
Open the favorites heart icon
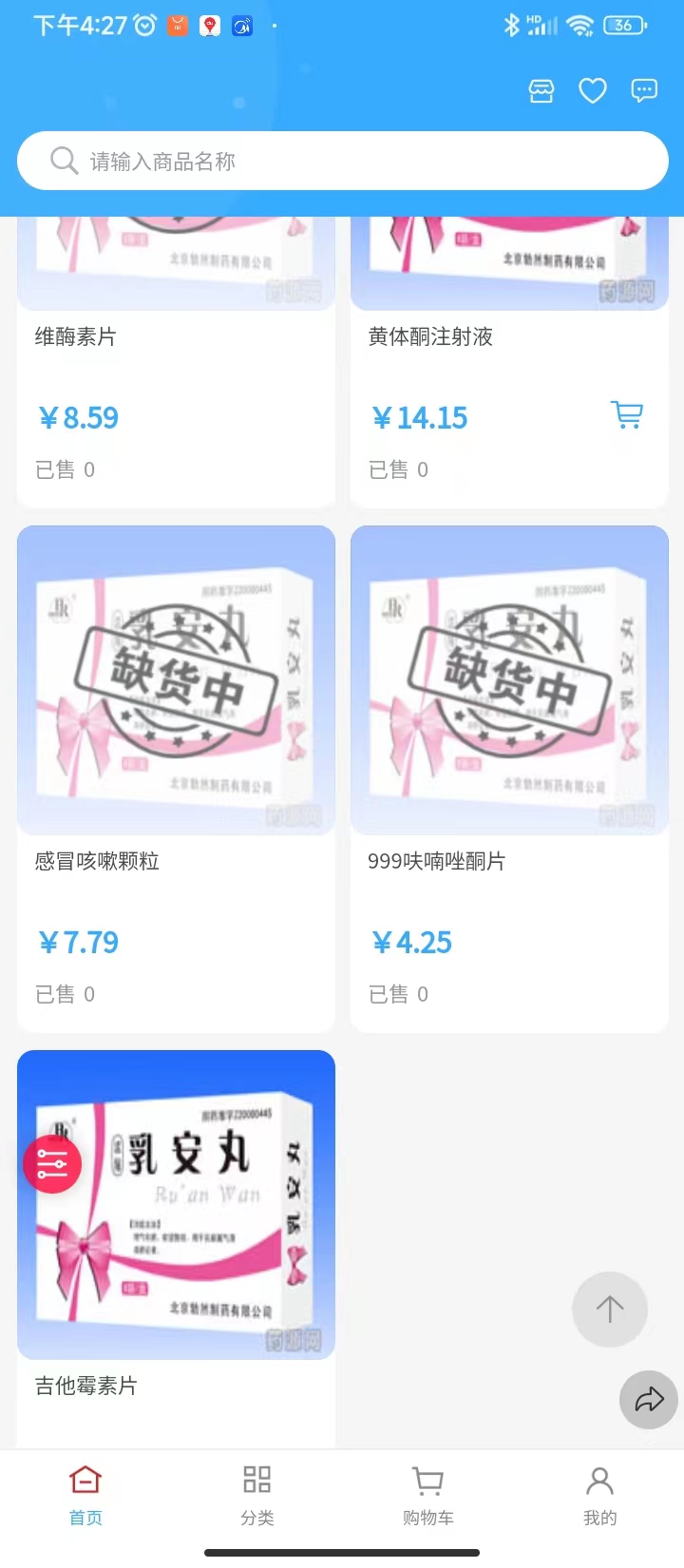[592, 90]
